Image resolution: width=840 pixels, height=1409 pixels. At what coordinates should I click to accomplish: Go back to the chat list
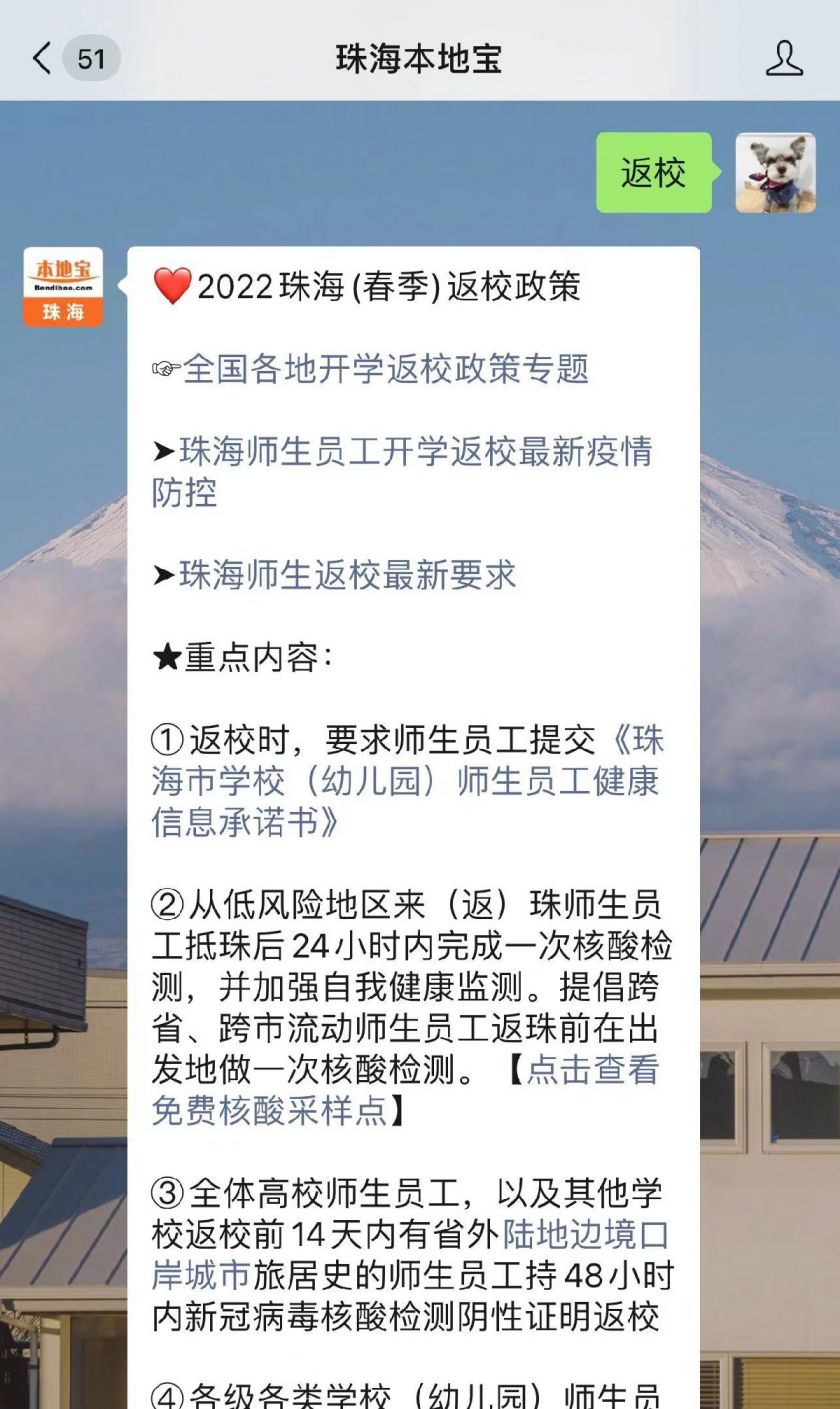tap(42, 58)
